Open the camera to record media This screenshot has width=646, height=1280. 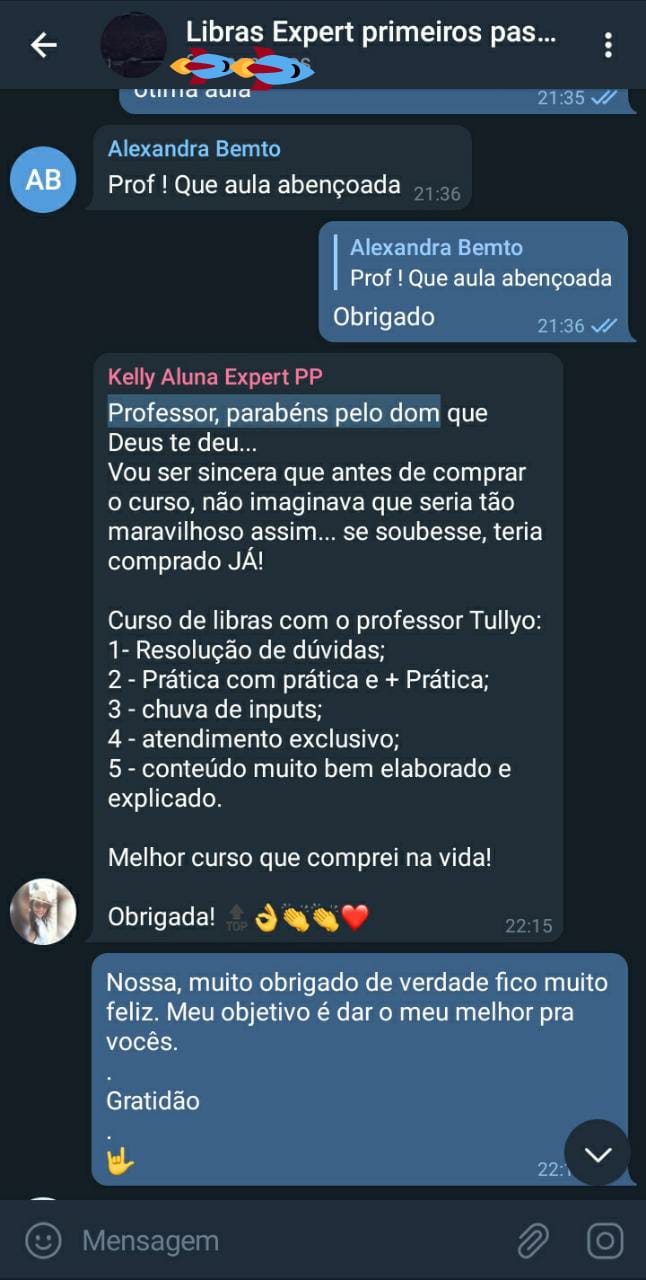click(605, 1241)
